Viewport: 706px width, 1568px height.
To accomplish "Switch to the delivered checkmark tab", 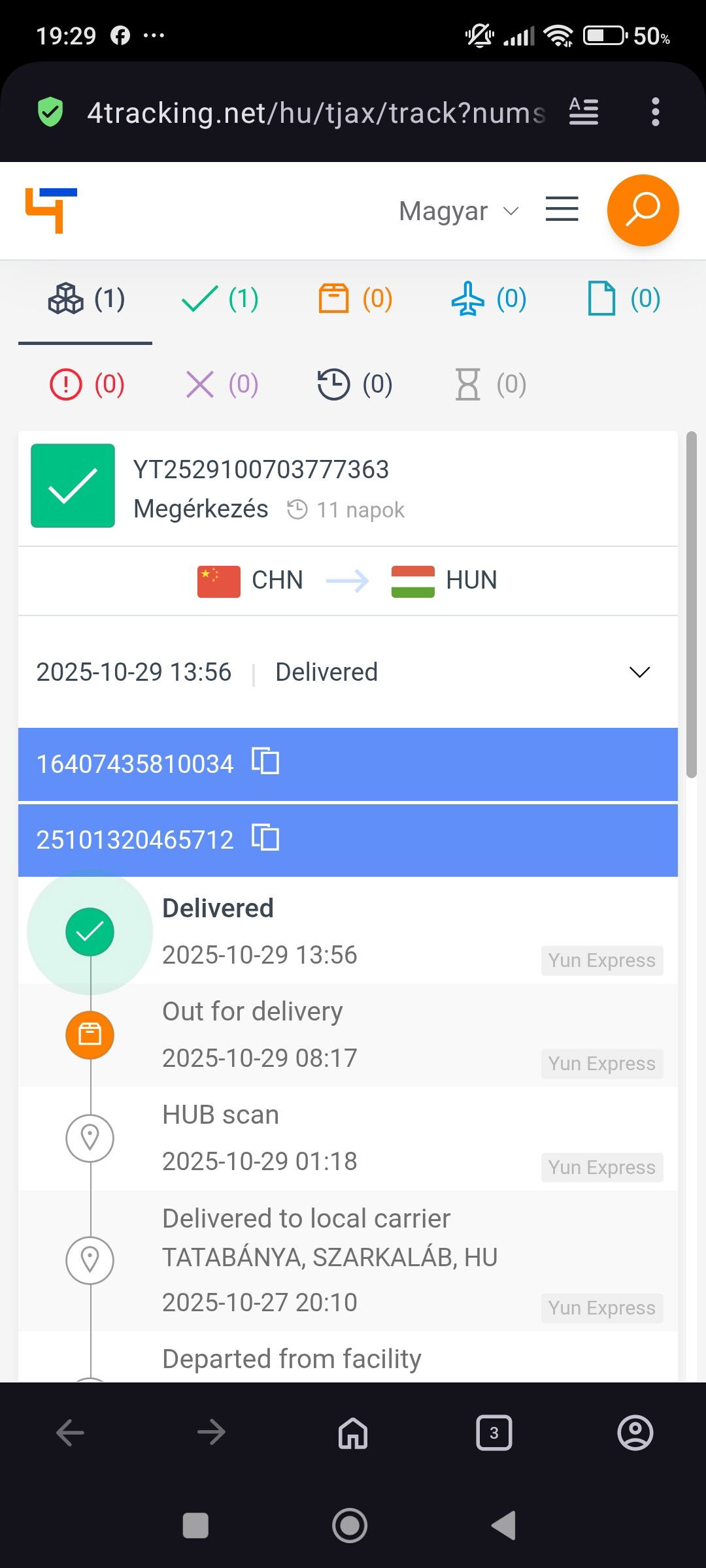I will 220,299.
